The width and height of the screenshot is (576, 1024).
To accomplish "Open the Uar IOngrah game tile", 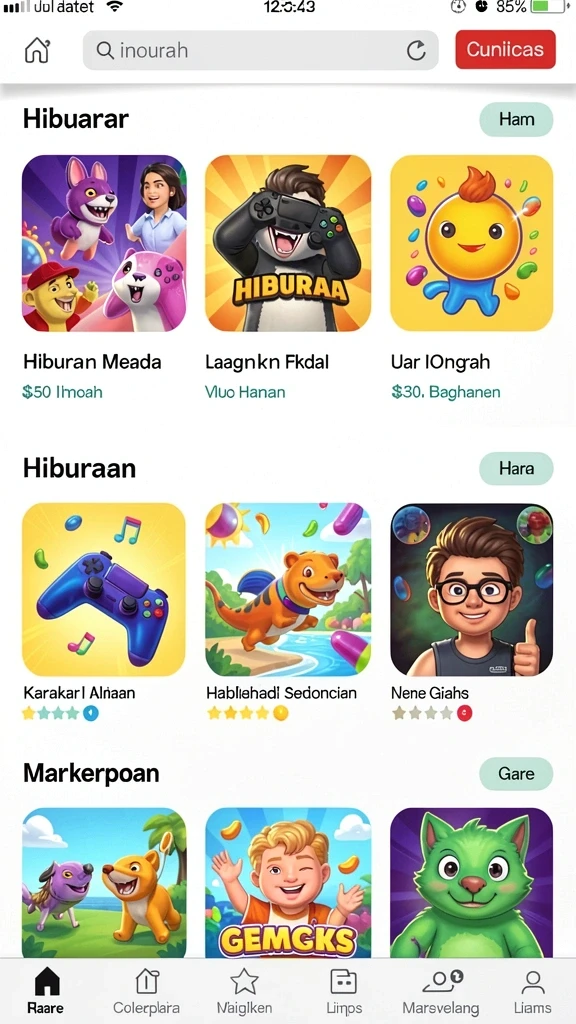I will [472, 244].
